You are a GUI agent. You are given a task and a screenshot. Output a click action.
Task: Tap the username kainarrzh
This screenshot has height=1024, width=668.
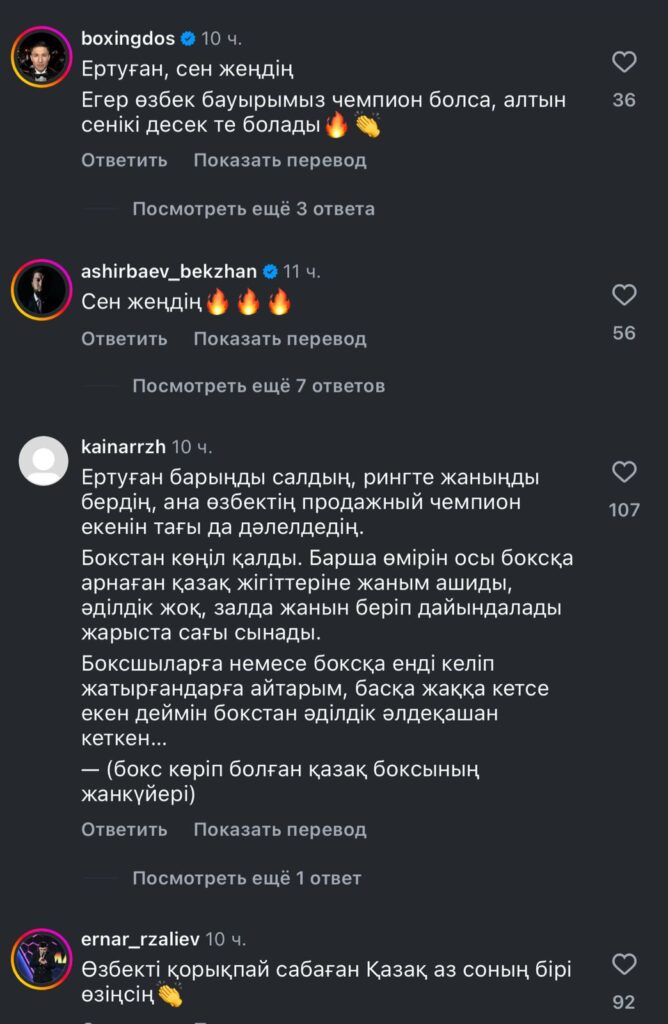point(123,446)
